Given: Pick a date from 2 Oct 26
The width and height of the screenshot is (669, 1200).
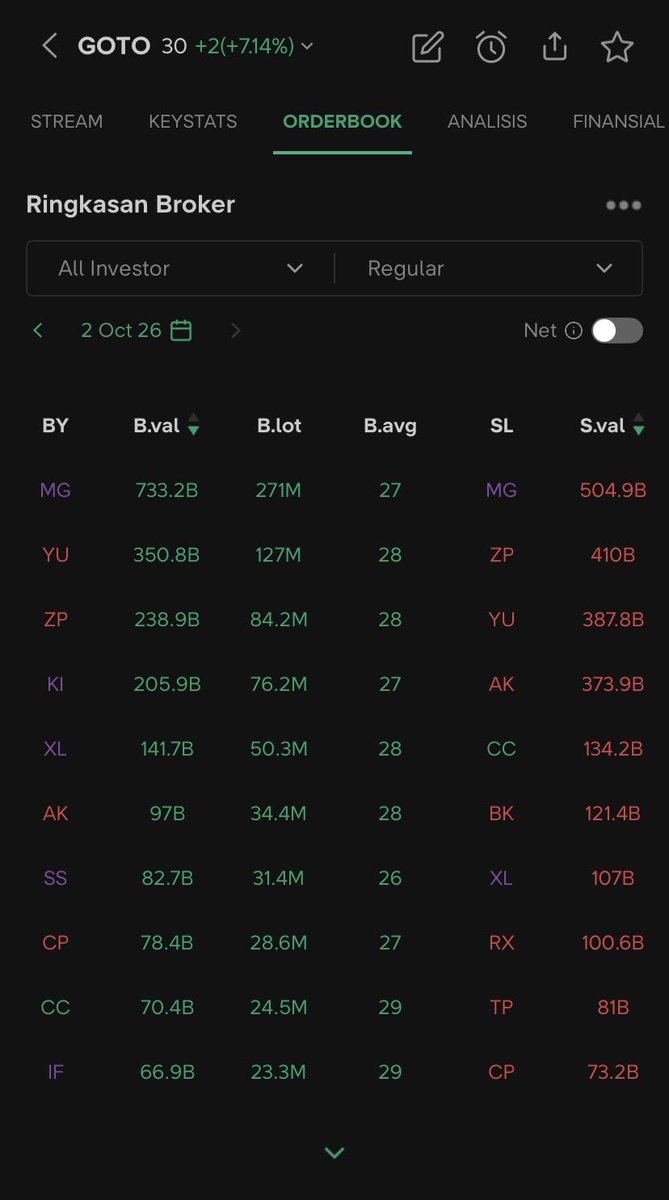Looking at the screenshot, I should 136,330.
